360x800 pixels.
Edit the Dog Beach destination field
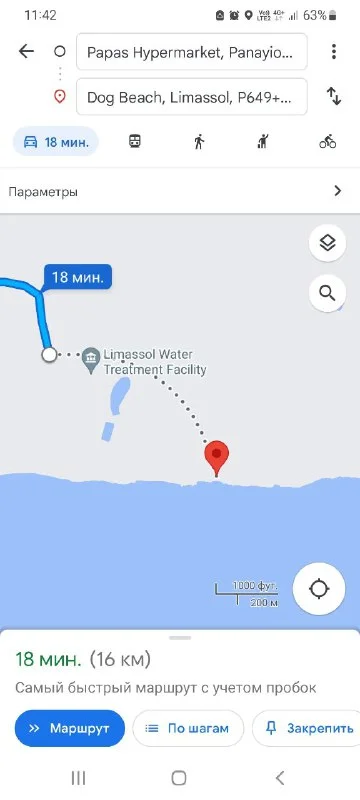(192, 96)
